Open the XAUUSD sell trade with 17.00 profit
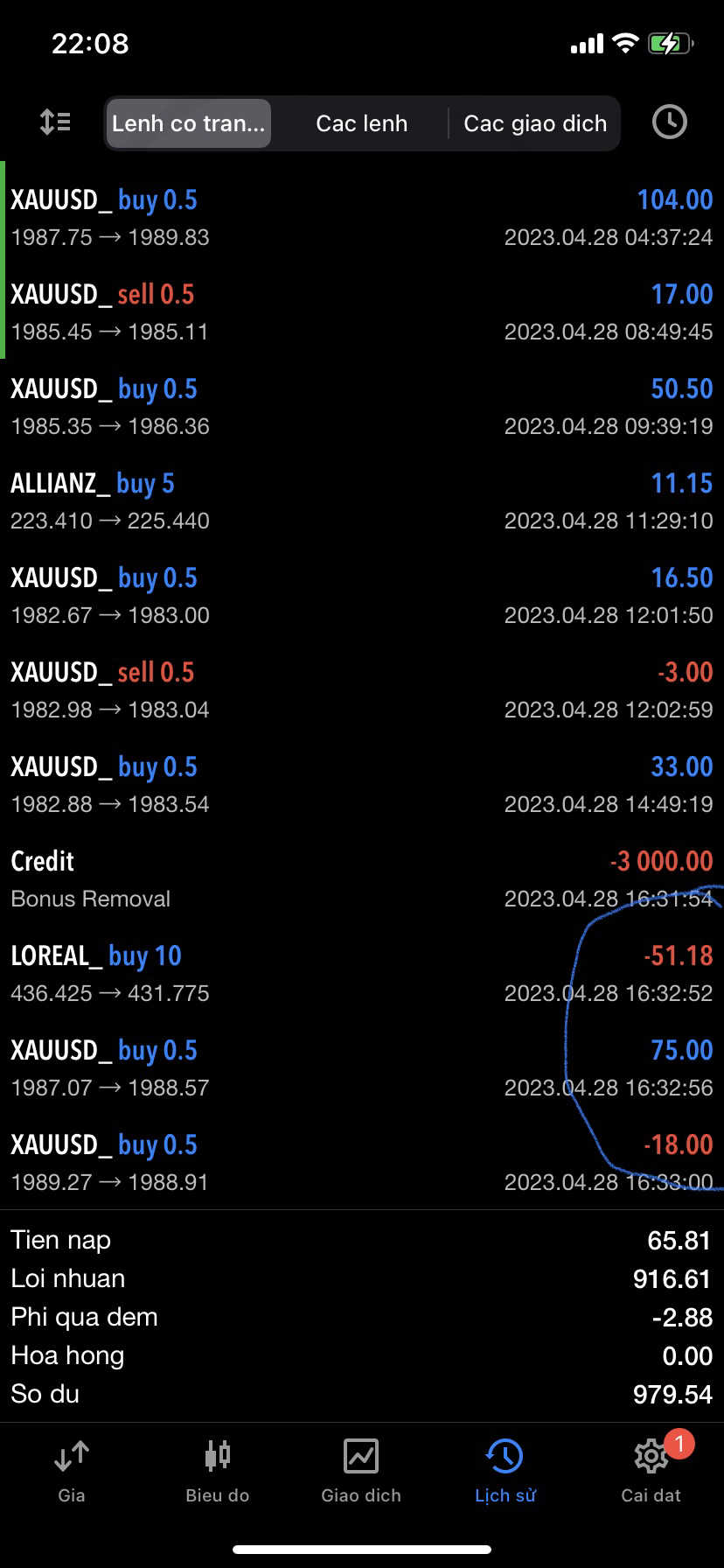The width and height of the screenshot is (724, 1568). point(361,311)
